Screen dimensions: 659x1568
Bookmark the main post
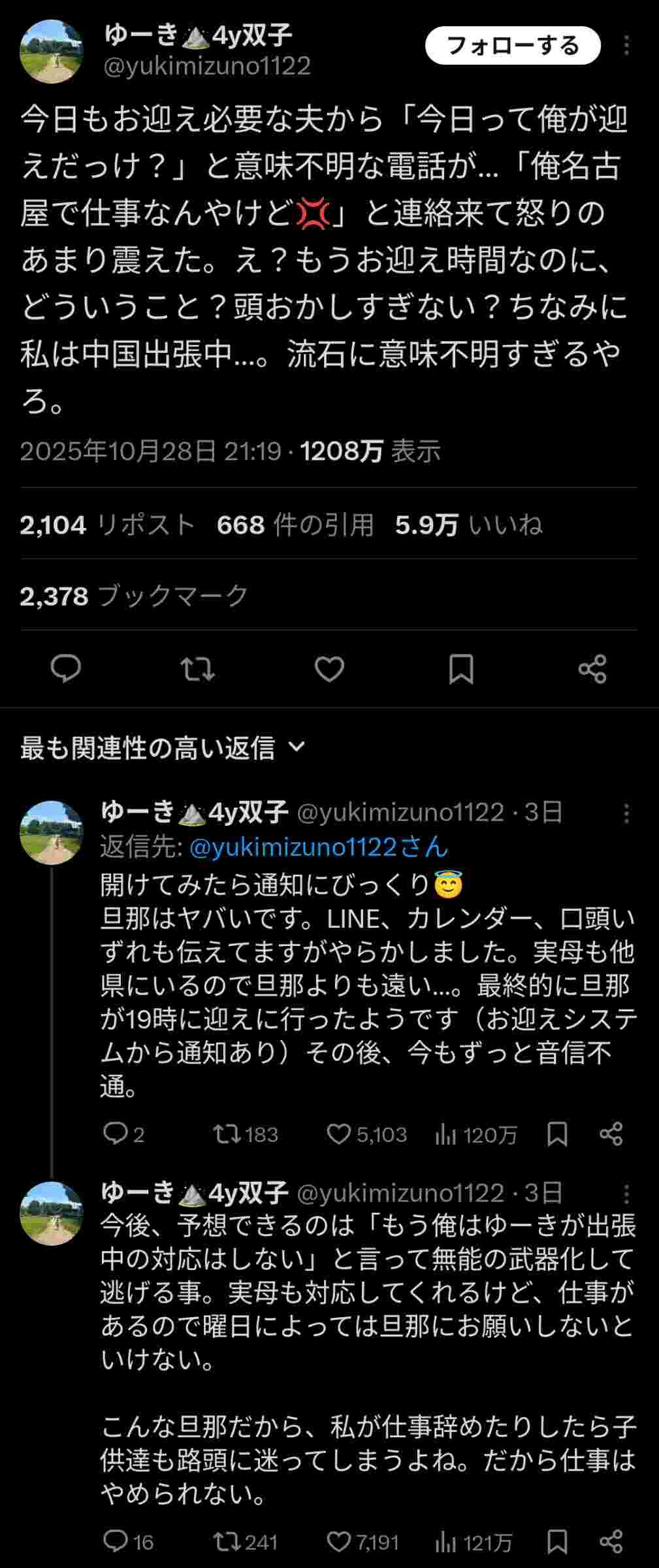(x=461, y=669)
